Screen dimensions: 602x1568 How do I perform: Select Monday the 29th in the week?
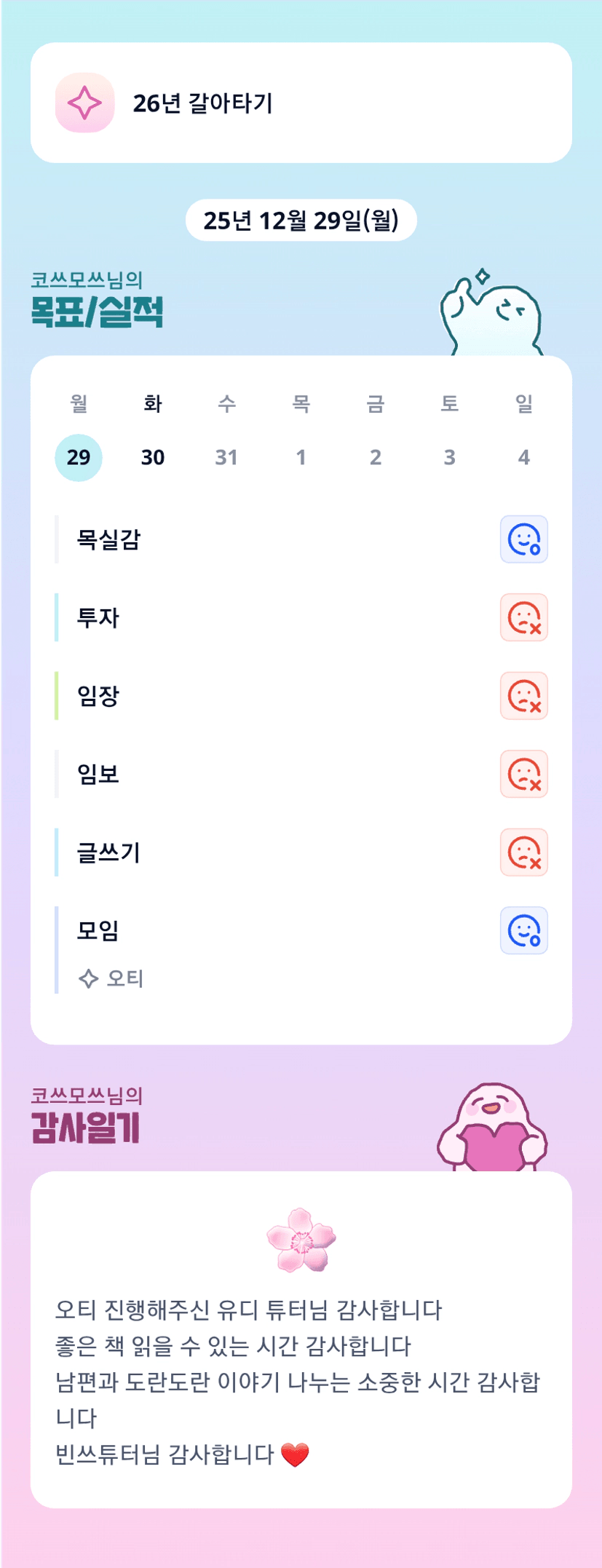point(79,457)
